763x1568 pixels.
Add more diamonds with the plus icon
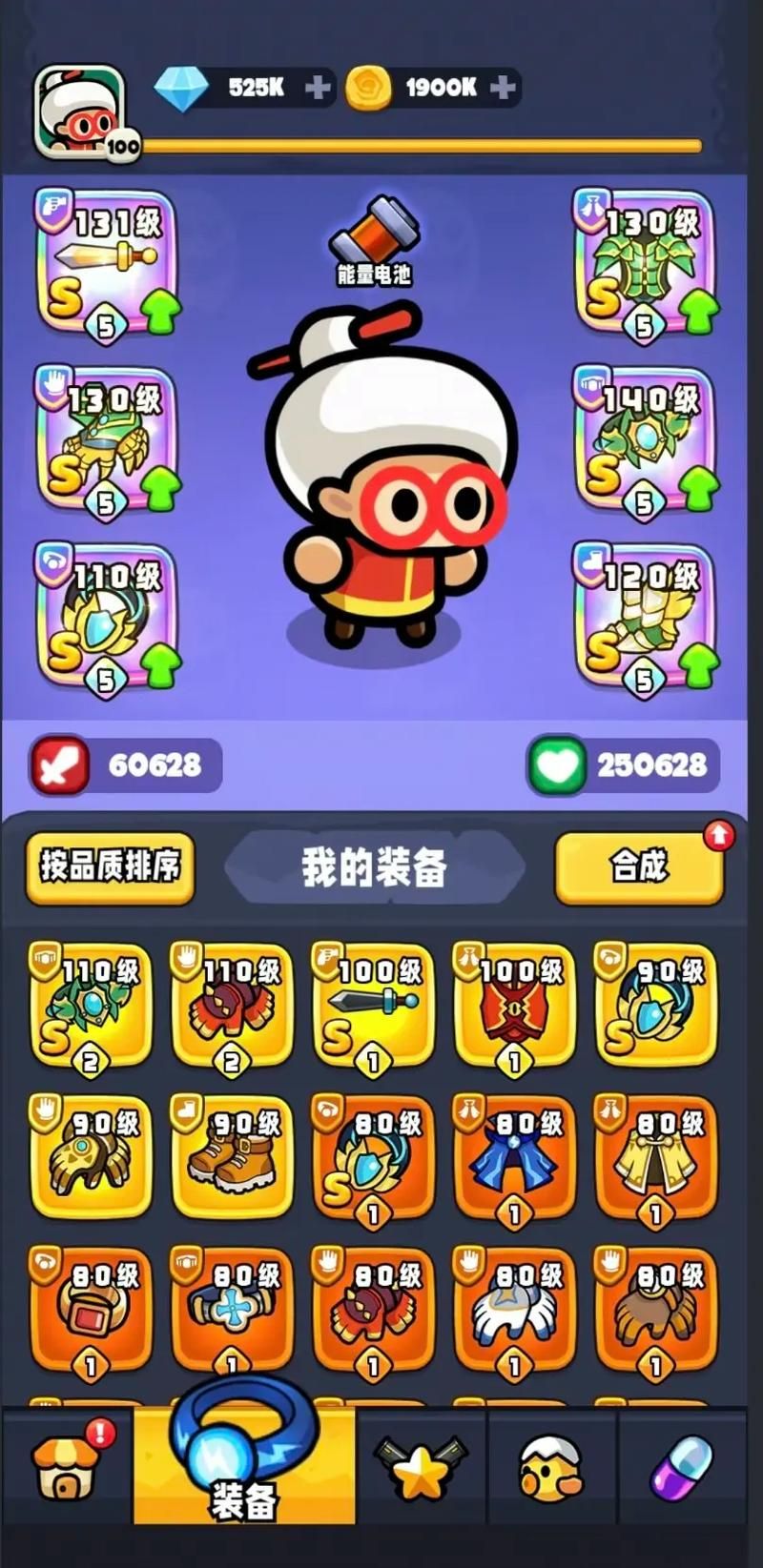tap(318, 88)
